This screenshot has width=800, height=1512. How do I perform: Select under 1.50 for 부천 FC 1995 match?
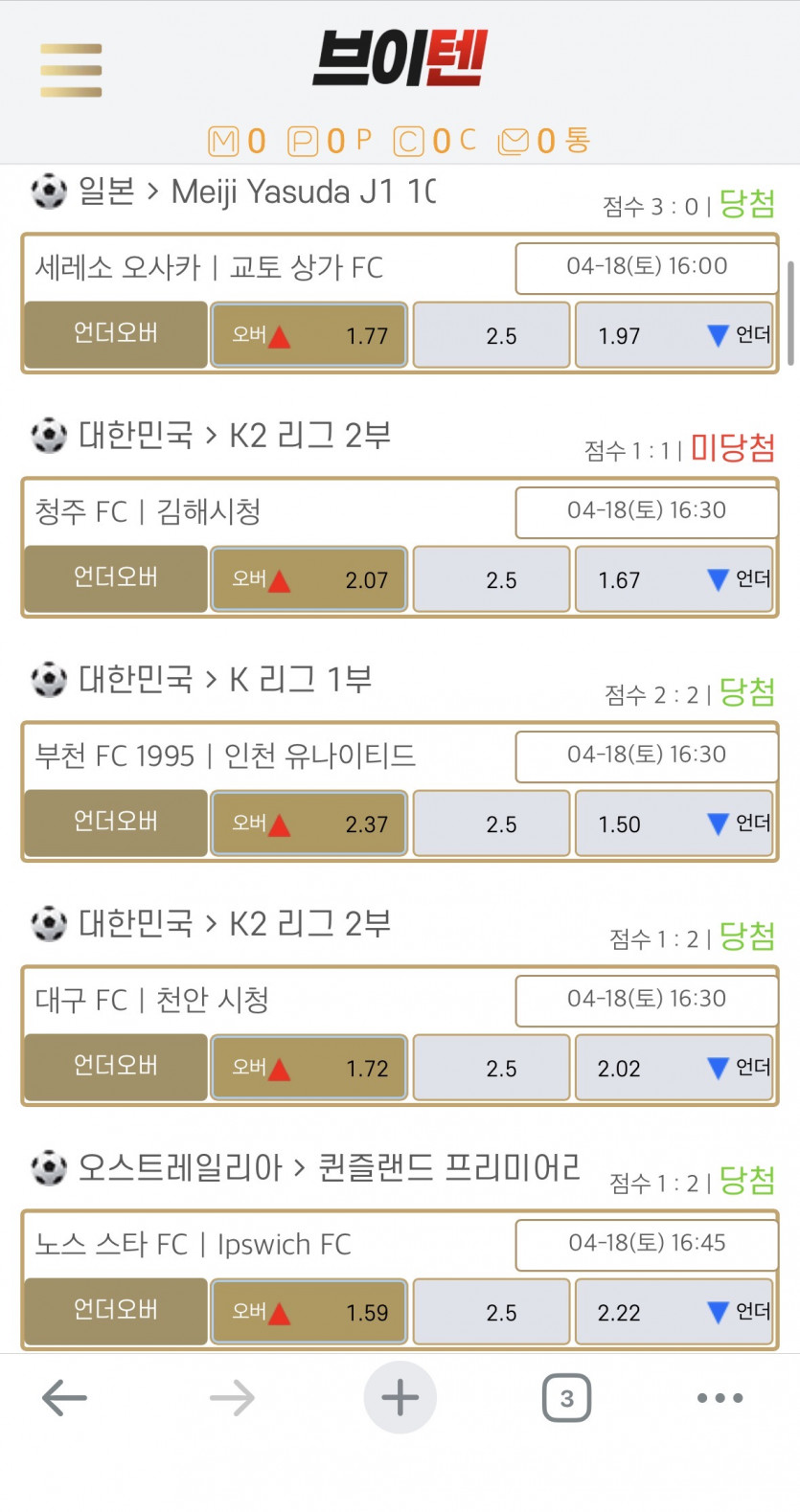(674, 824)
